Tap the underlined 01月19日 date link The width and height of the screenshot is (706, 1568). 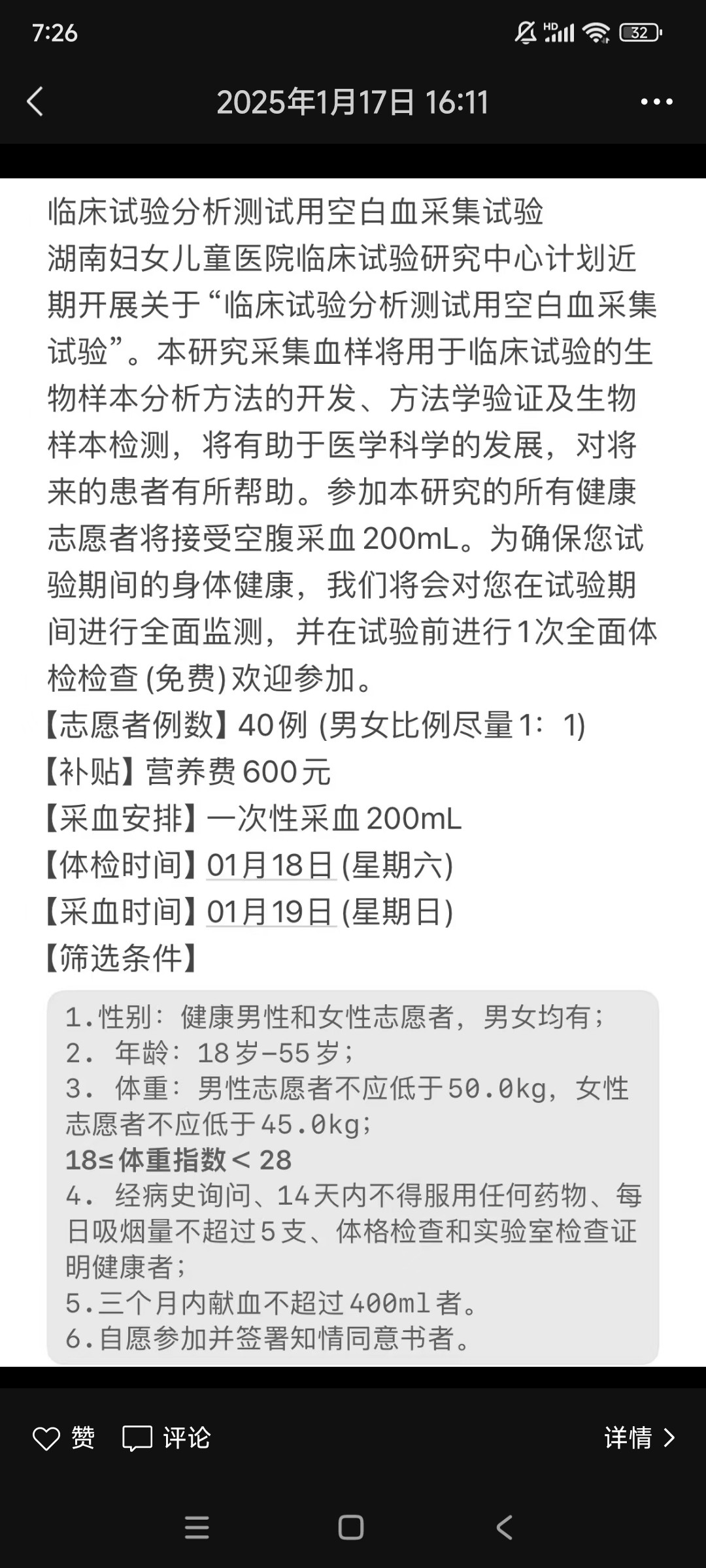[x=271, y=912]
